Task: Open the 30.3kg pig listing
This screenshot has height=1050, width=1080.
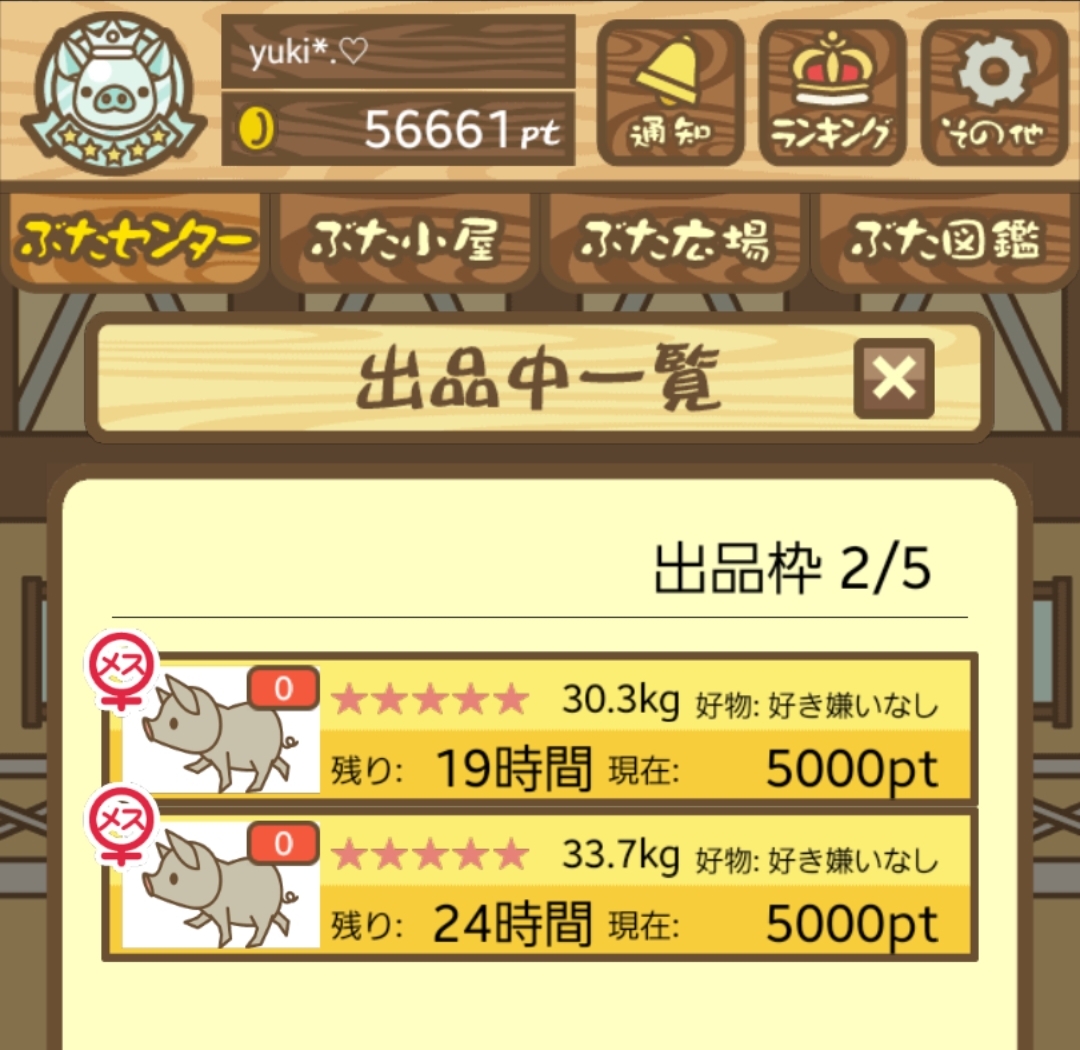Action: coord(540,729)
